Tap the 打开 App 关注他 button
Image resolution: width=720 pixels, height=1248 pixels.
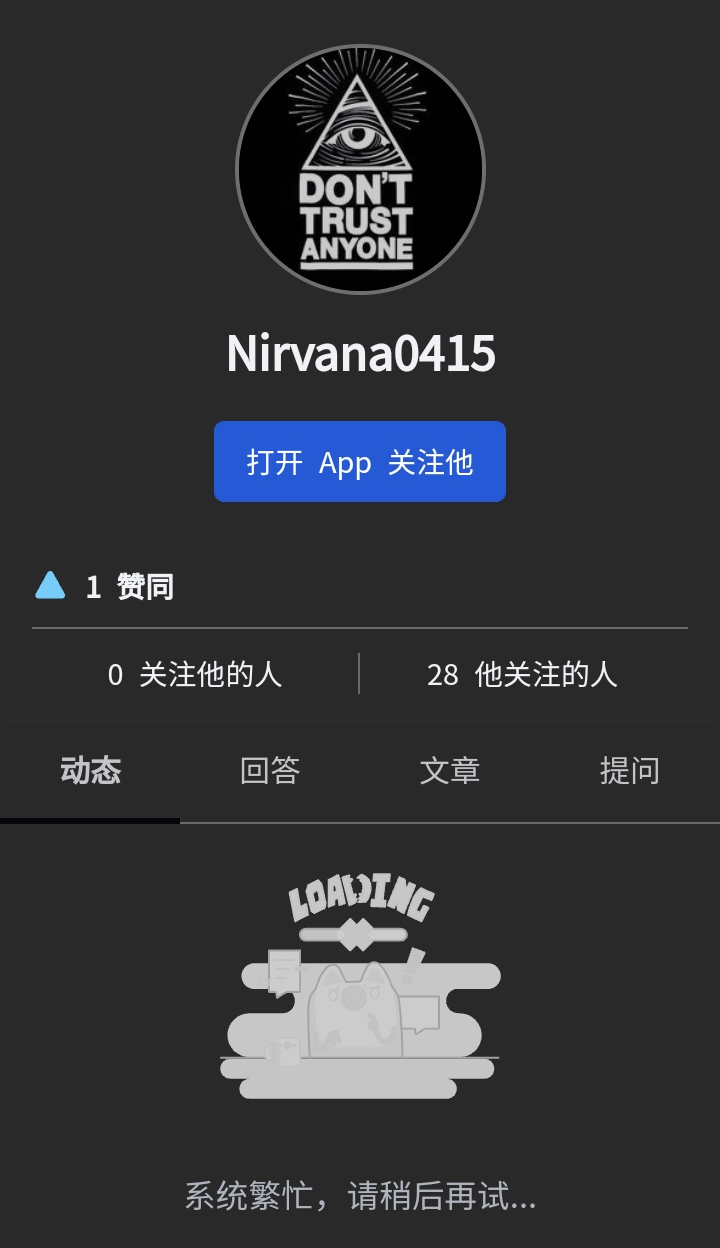(x=360, y=462)
